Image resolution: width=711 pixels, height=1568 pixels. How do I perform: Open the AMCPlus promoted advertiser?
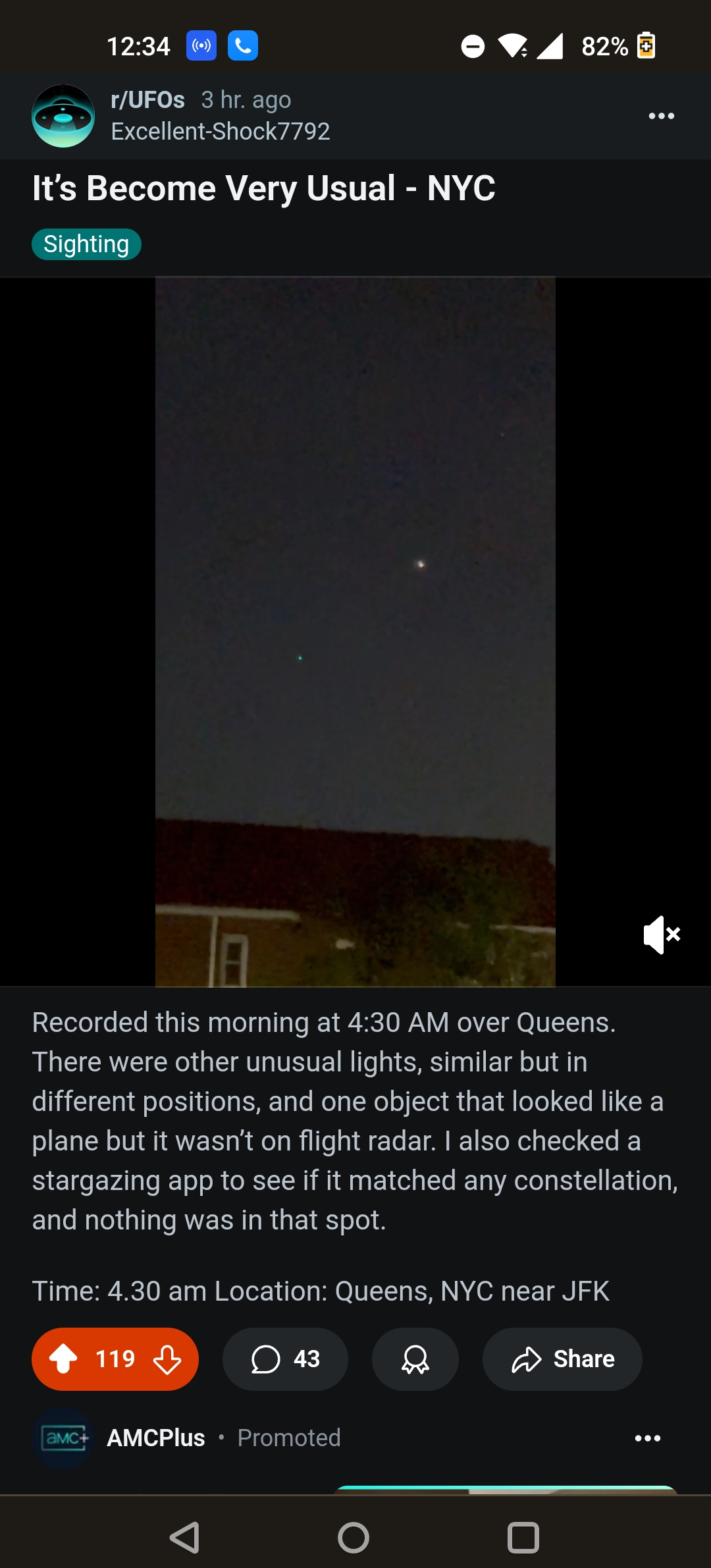click(156, 1438)
